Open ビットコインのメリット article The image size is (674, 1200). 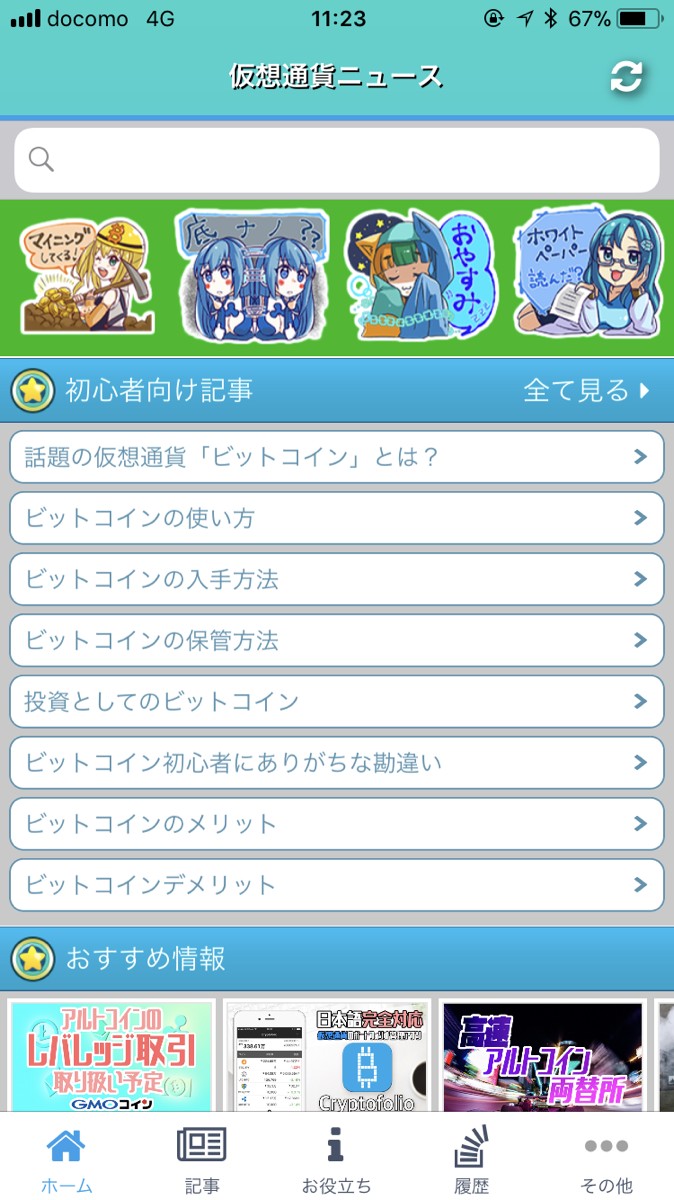tap(337, 824)
